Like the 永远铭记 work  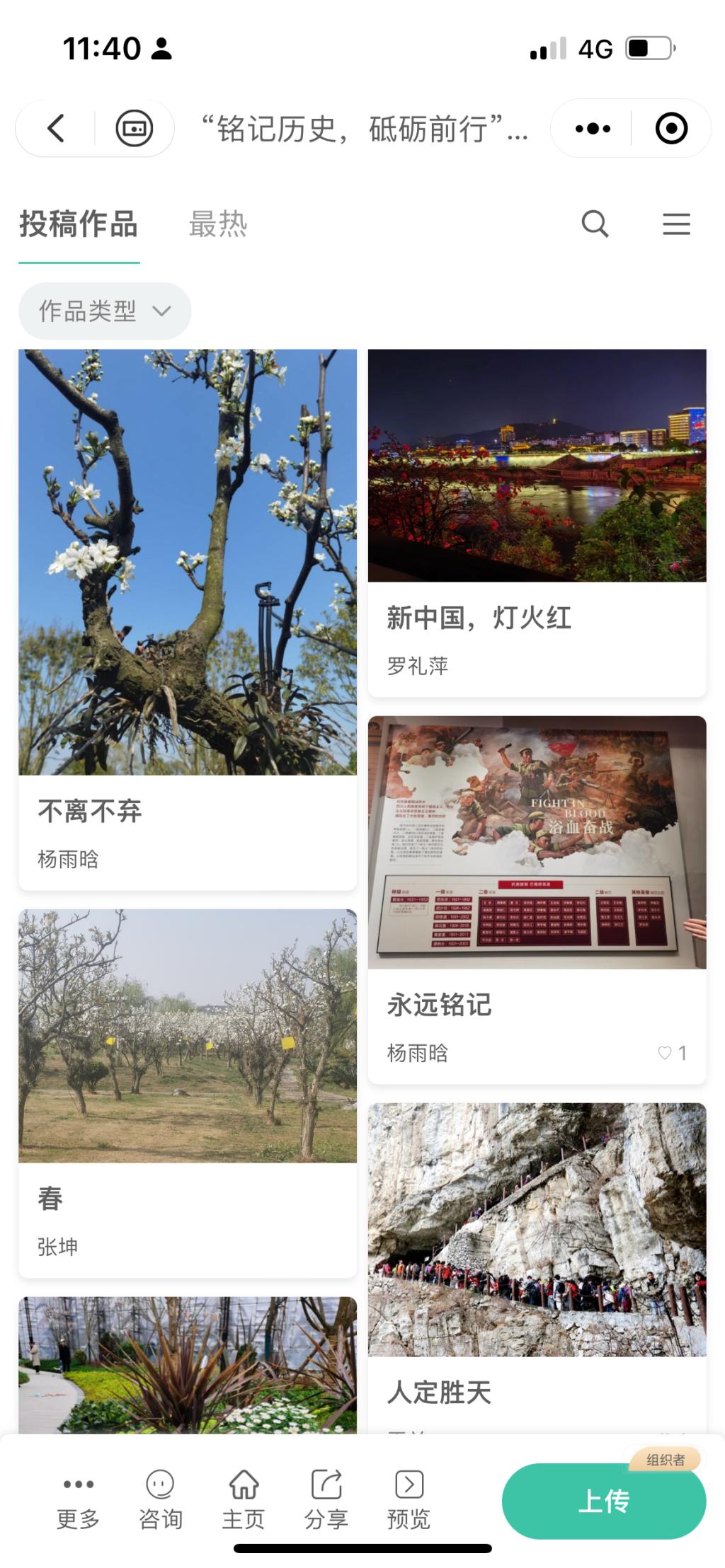(x=665, y=1053)
